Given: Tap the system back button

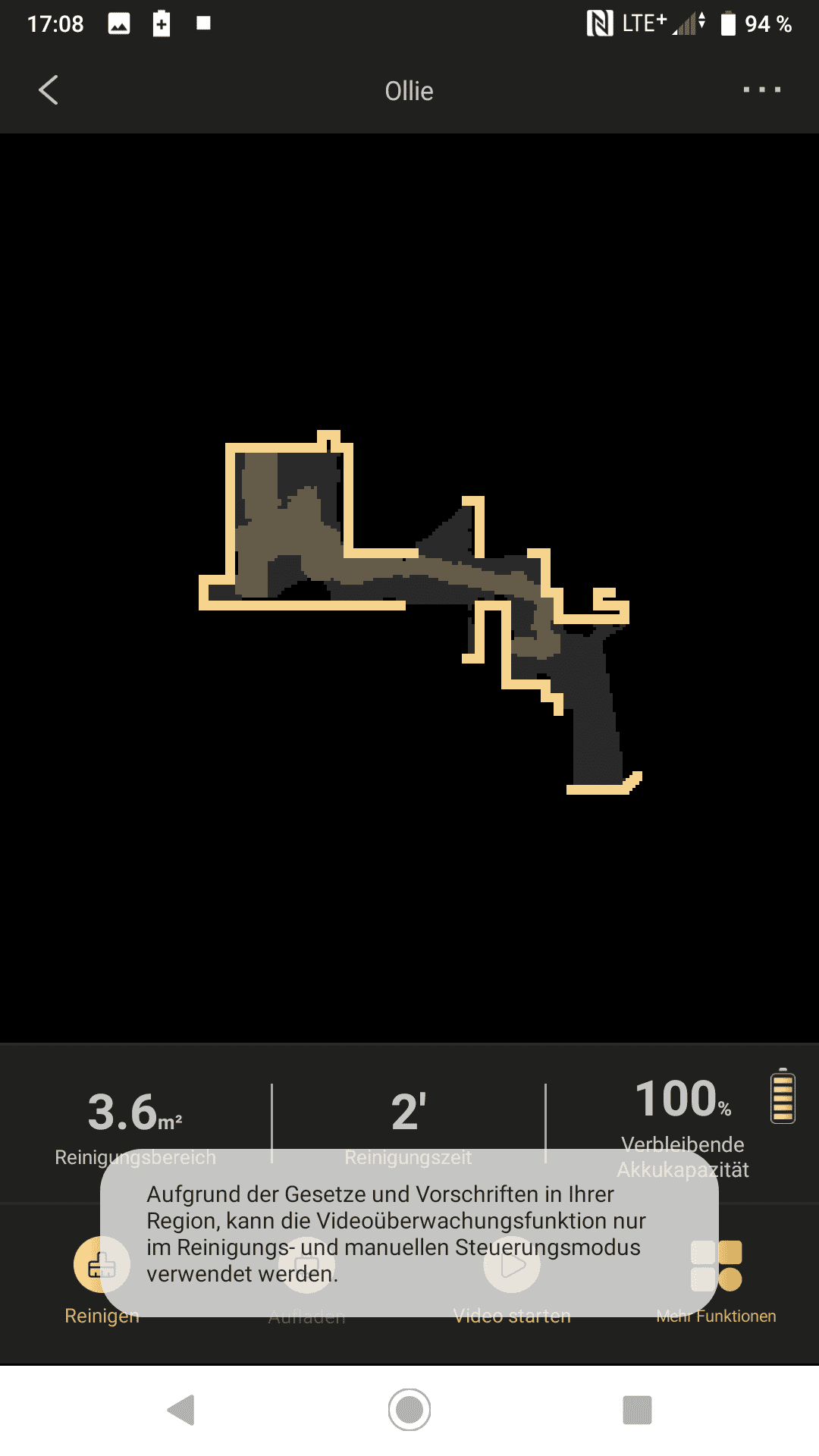Looking at the screenshot, I should (x=181, y=1410).
